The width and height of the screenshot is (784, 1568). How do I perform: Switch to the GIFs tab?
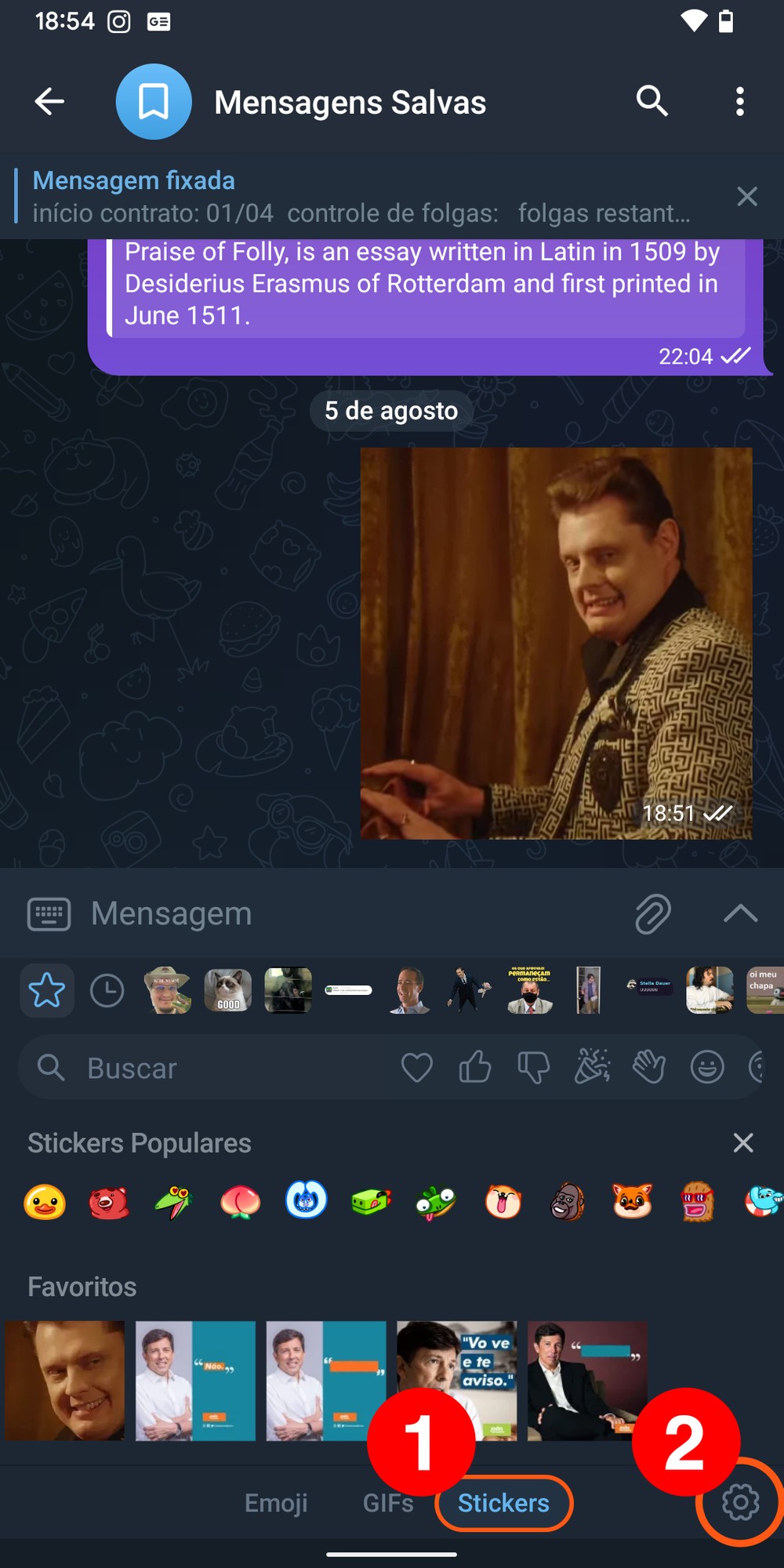click(387, 1503)
